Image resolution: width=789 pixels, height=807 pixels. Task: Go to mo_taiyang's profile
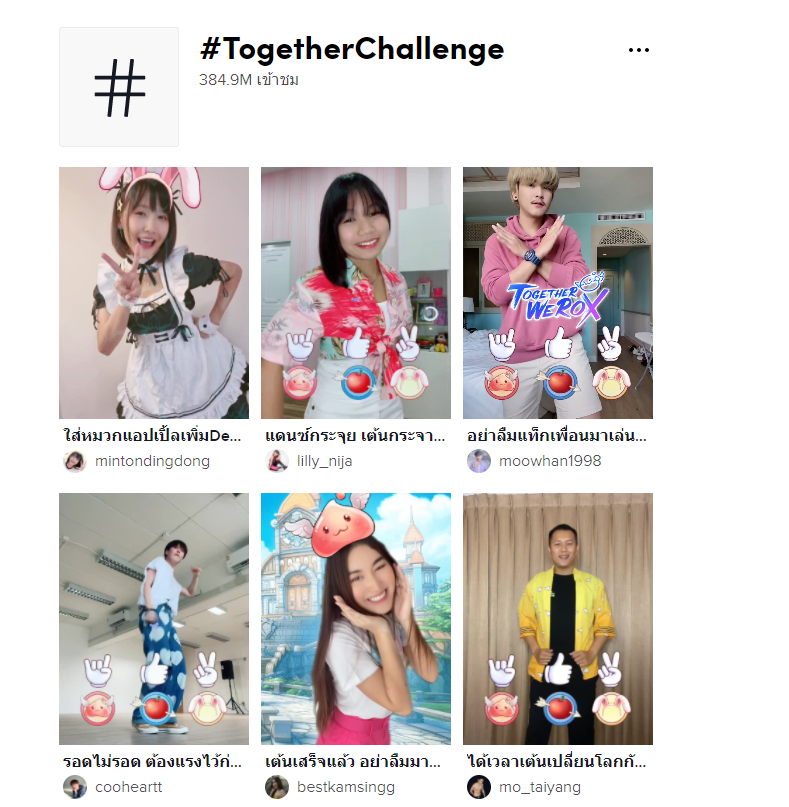(x=541, y=787)
